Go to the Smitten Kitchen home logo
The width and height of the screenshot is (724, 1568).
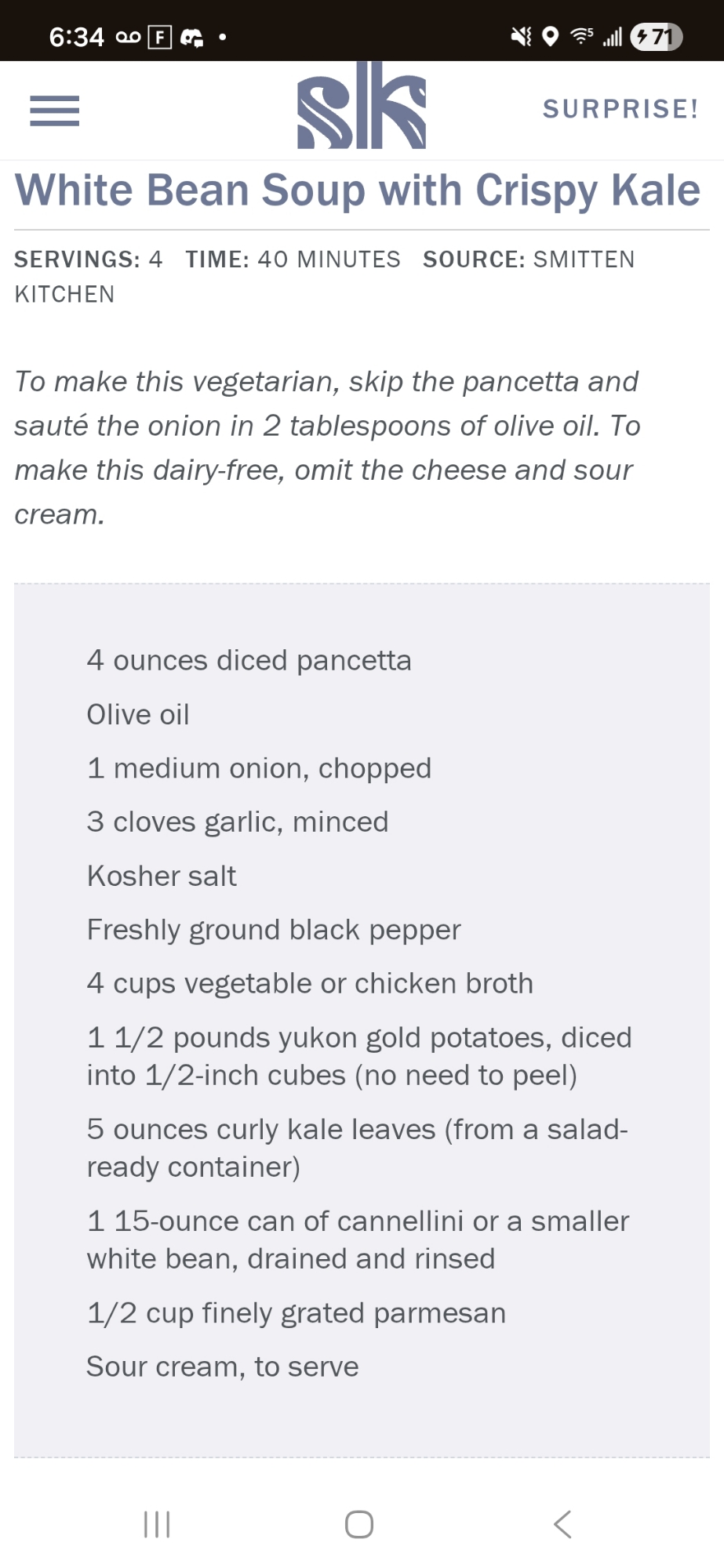pyautogui.click(x=361, y=108)
